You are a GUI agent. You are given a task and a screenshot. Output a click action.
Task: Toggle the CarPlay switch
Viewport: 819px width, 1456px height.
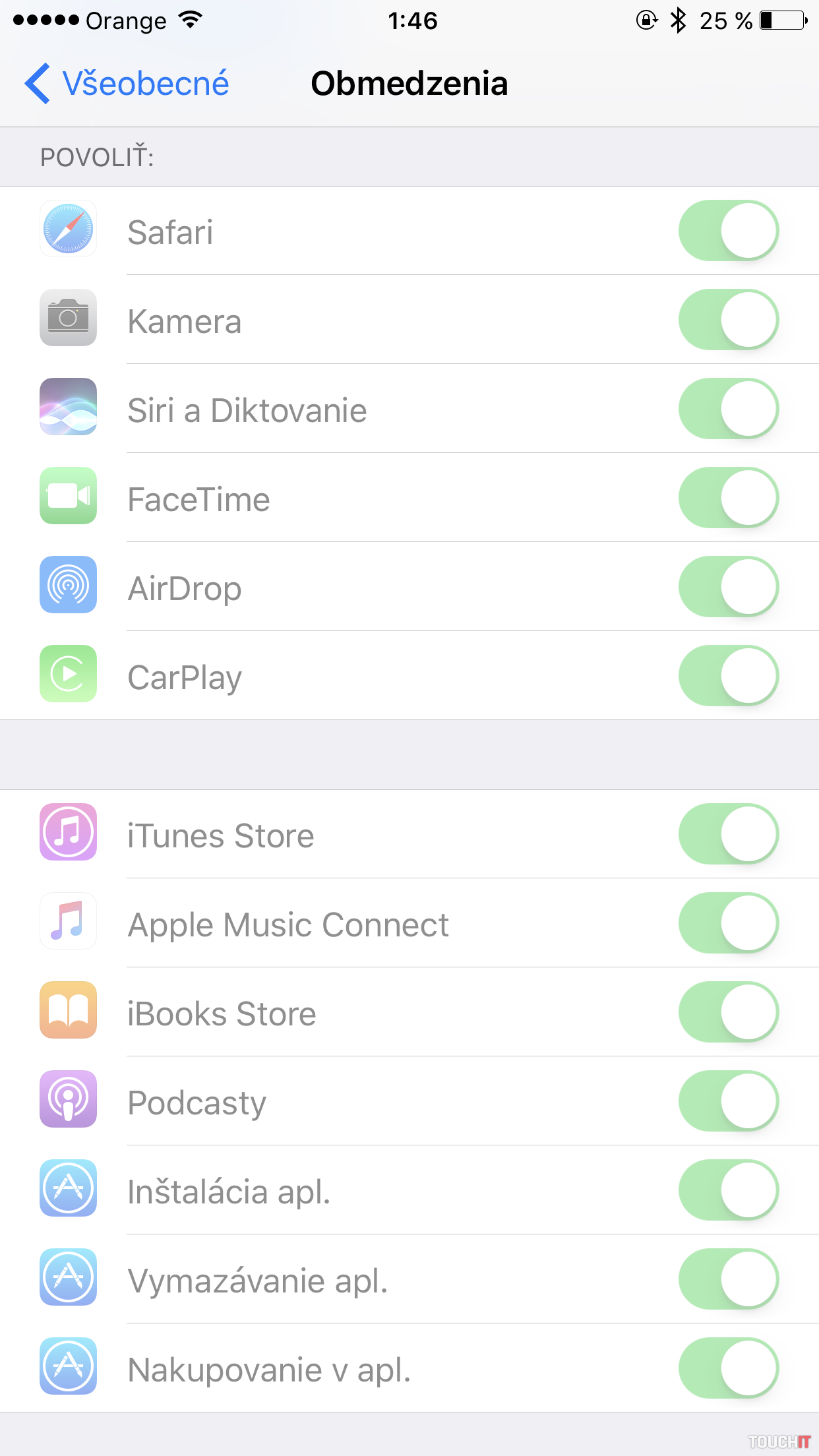pyautogui.click(x=728, y=676)
